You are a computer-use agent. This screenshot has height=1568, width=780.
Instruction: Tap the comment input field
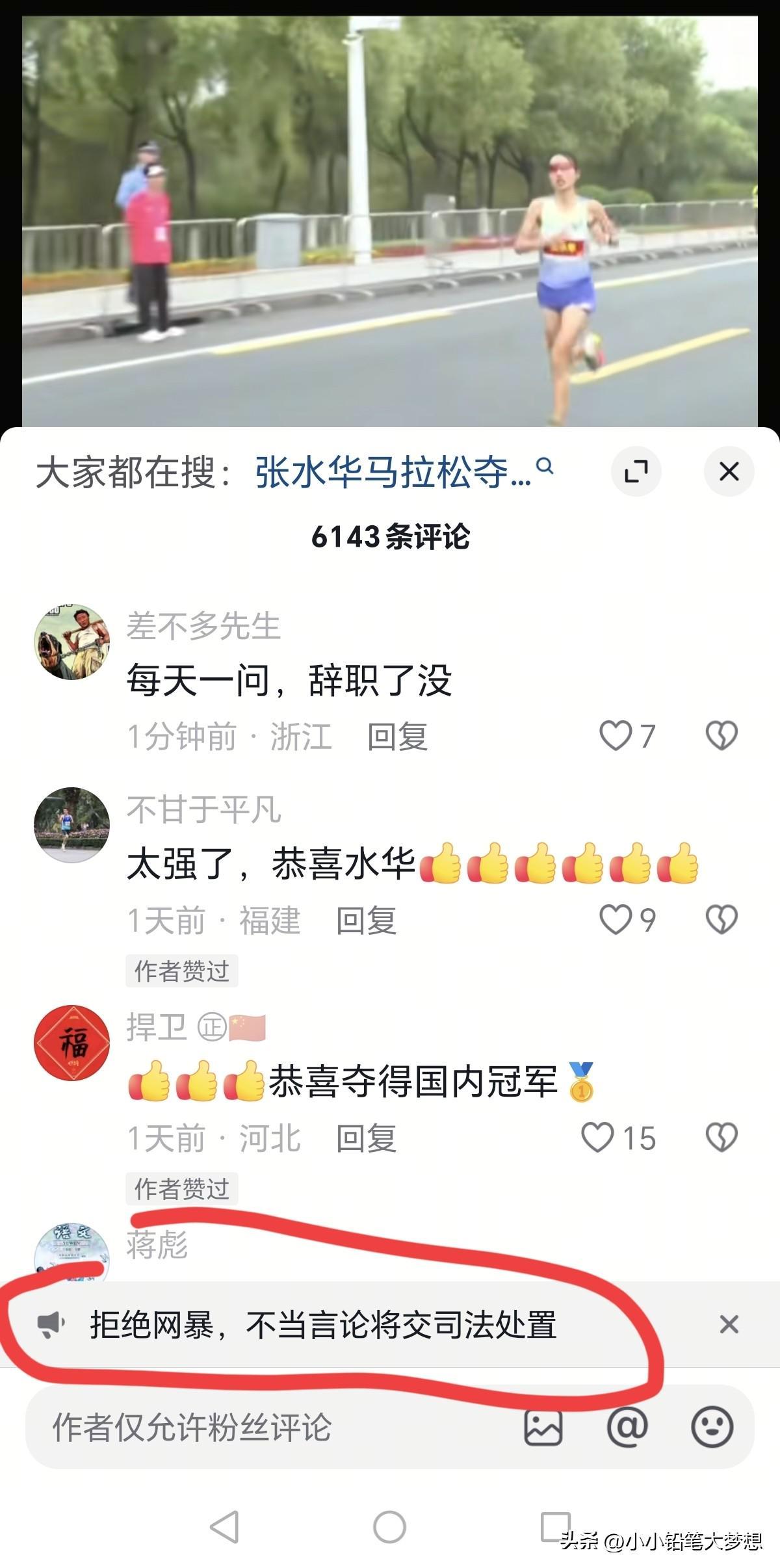click(x=260, y=1427)
